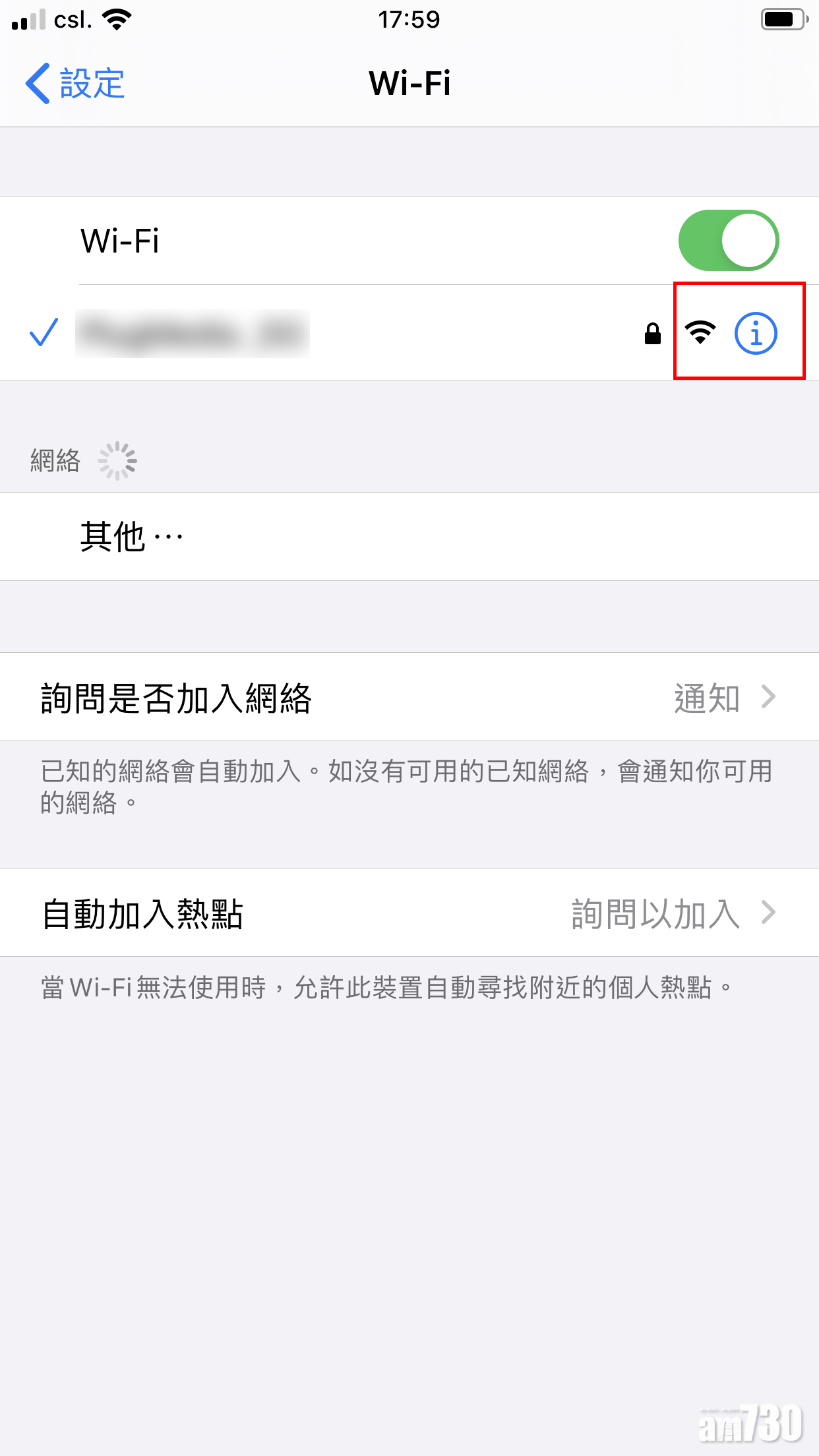Open 自動加入熱點 setting
The width and height of the screenshot is (819, 1456).
pyautogui.click(x=409, y=913)
